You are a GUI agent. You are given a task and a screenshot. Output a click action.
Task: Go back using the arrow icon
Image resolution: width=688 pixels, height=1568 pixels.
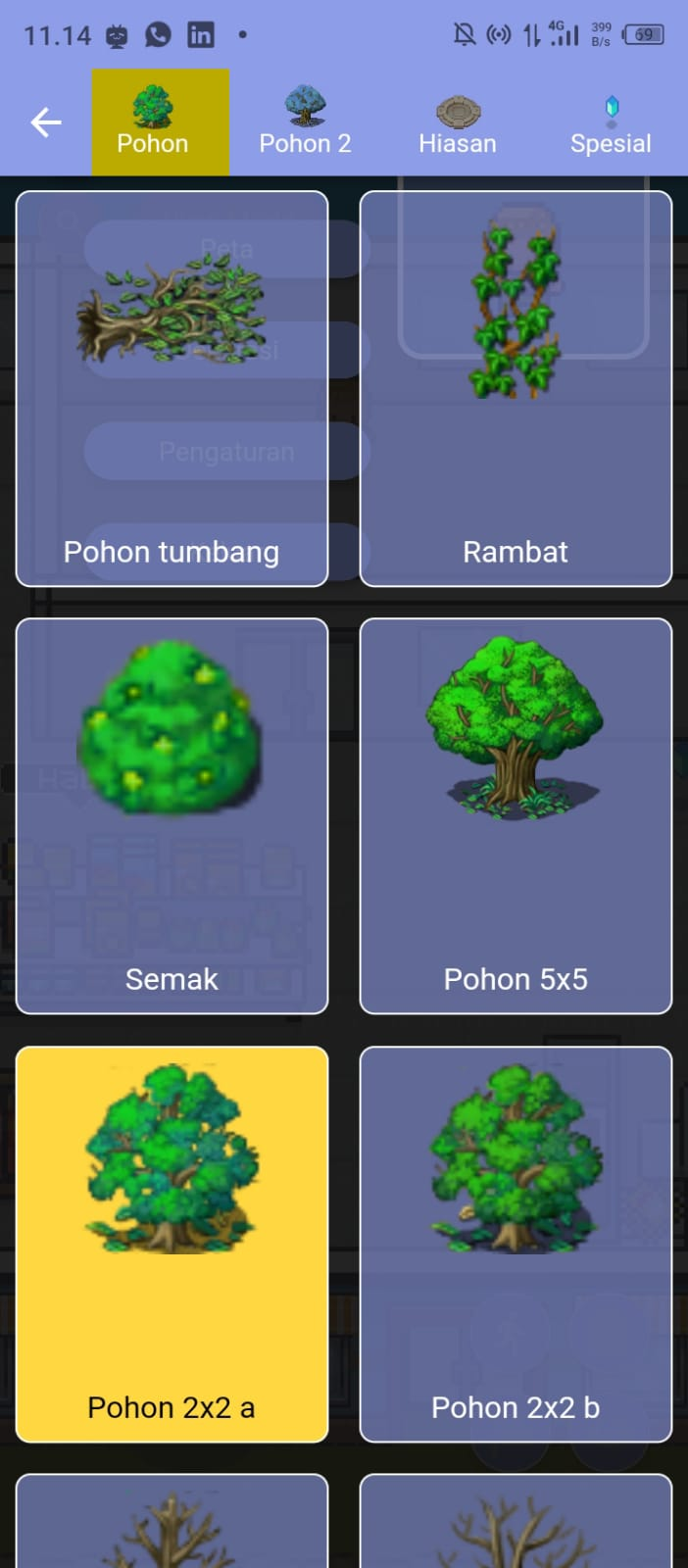pyautogui.click(x=46, y=122)
